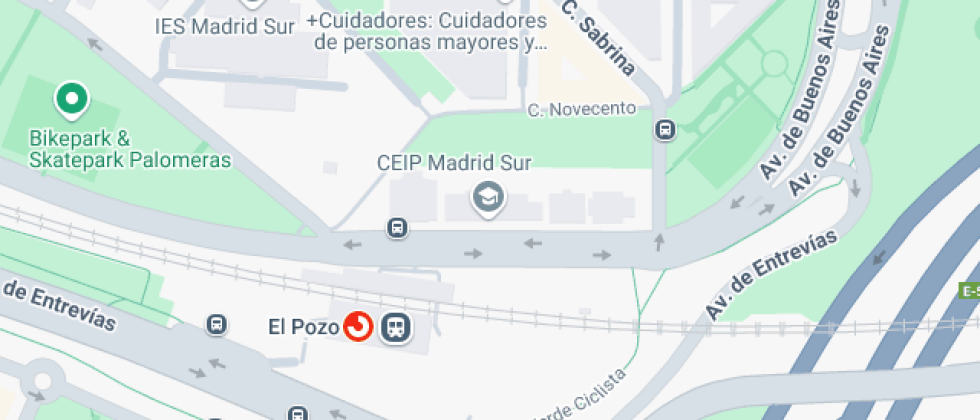Image resolution: width=980 pixels, height=420 pixels.
Task: Select the bus stop beside C. Novecento
Action: click(665, 130)
